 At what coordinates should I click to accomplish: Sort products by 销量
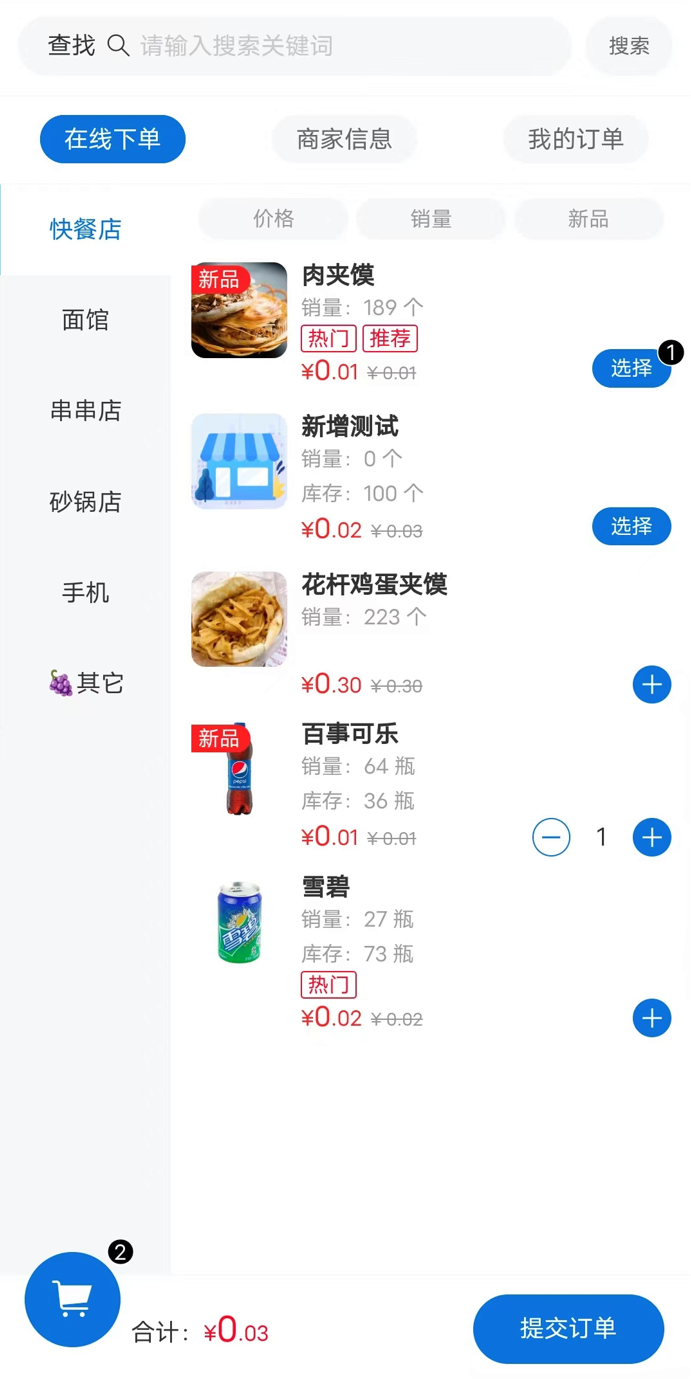(431, 219)
